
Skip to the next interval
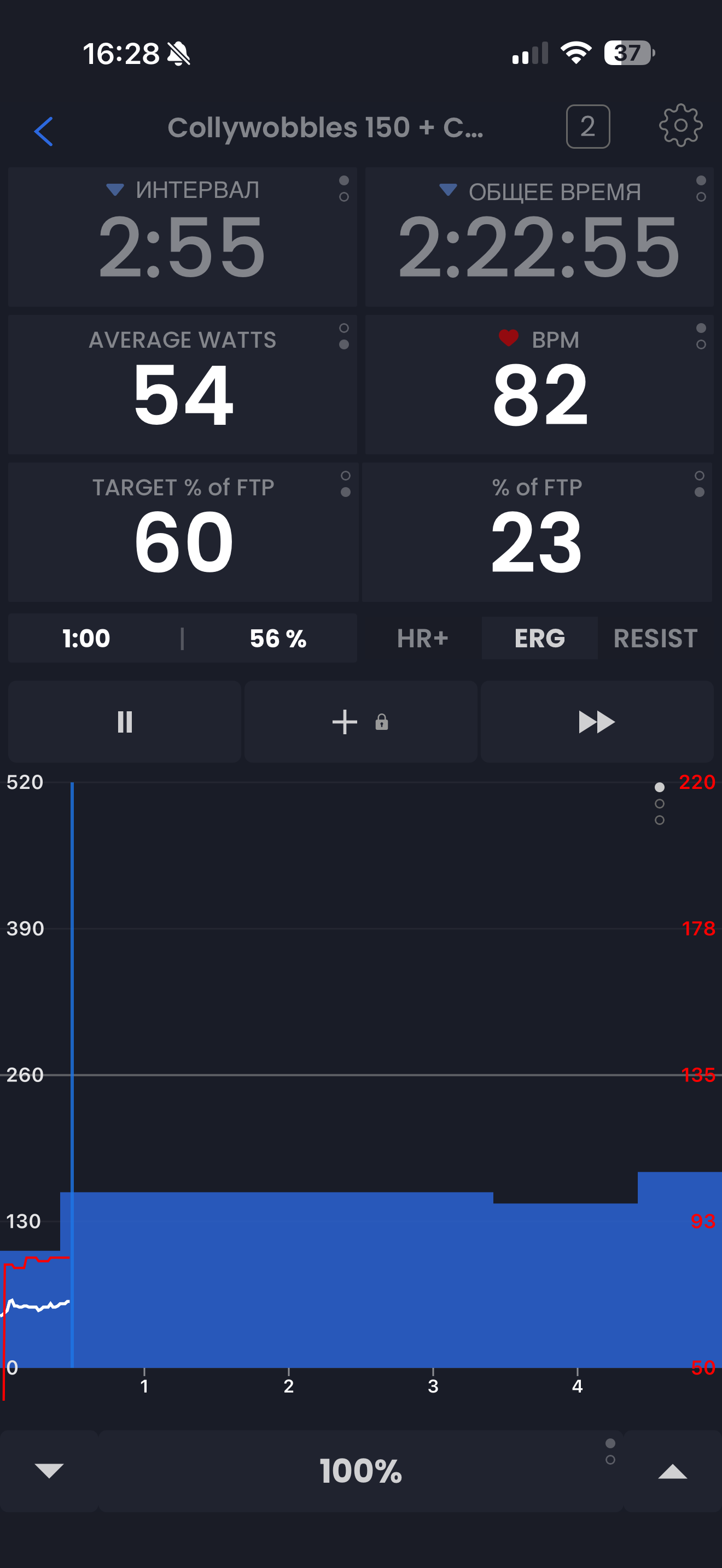[597, 722]
